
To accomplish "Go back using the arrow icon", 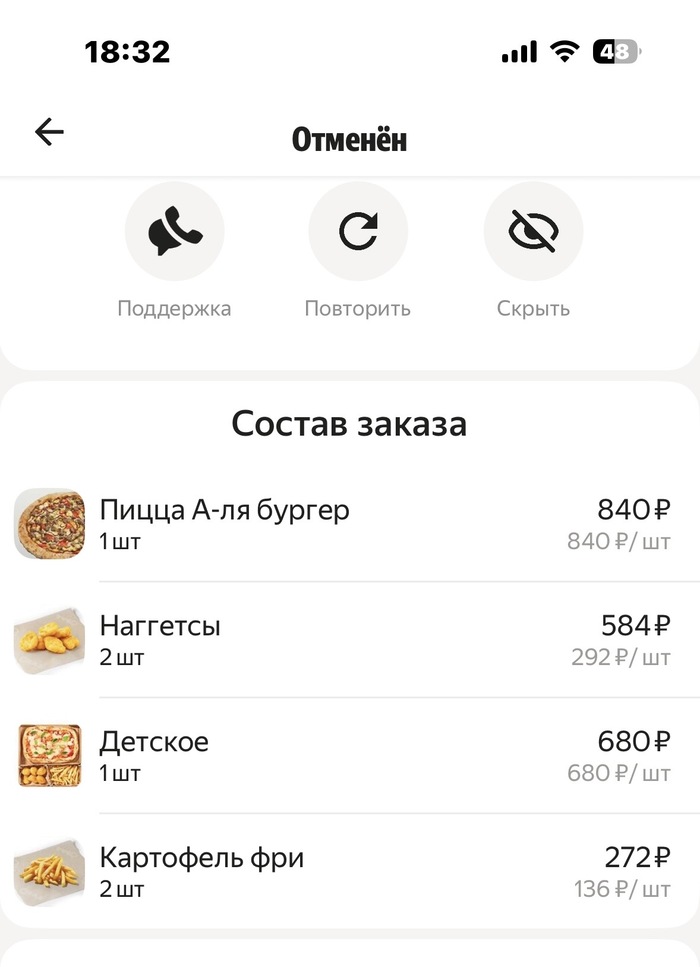I will (x=49, y=132).
